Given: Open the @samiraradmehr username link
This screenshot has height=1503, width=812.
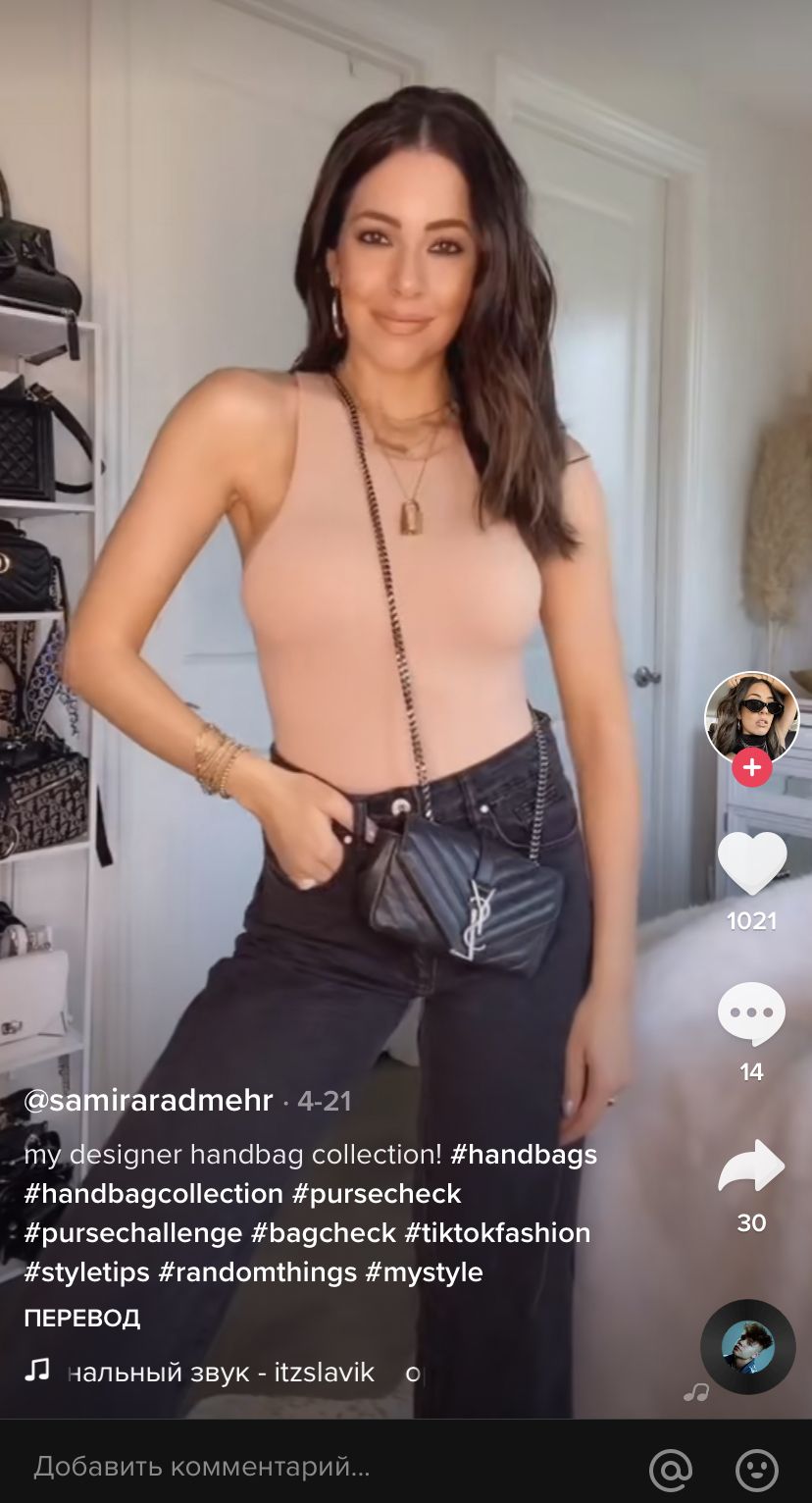Looking at the screenshot, I should click(x=148, y=1101).
